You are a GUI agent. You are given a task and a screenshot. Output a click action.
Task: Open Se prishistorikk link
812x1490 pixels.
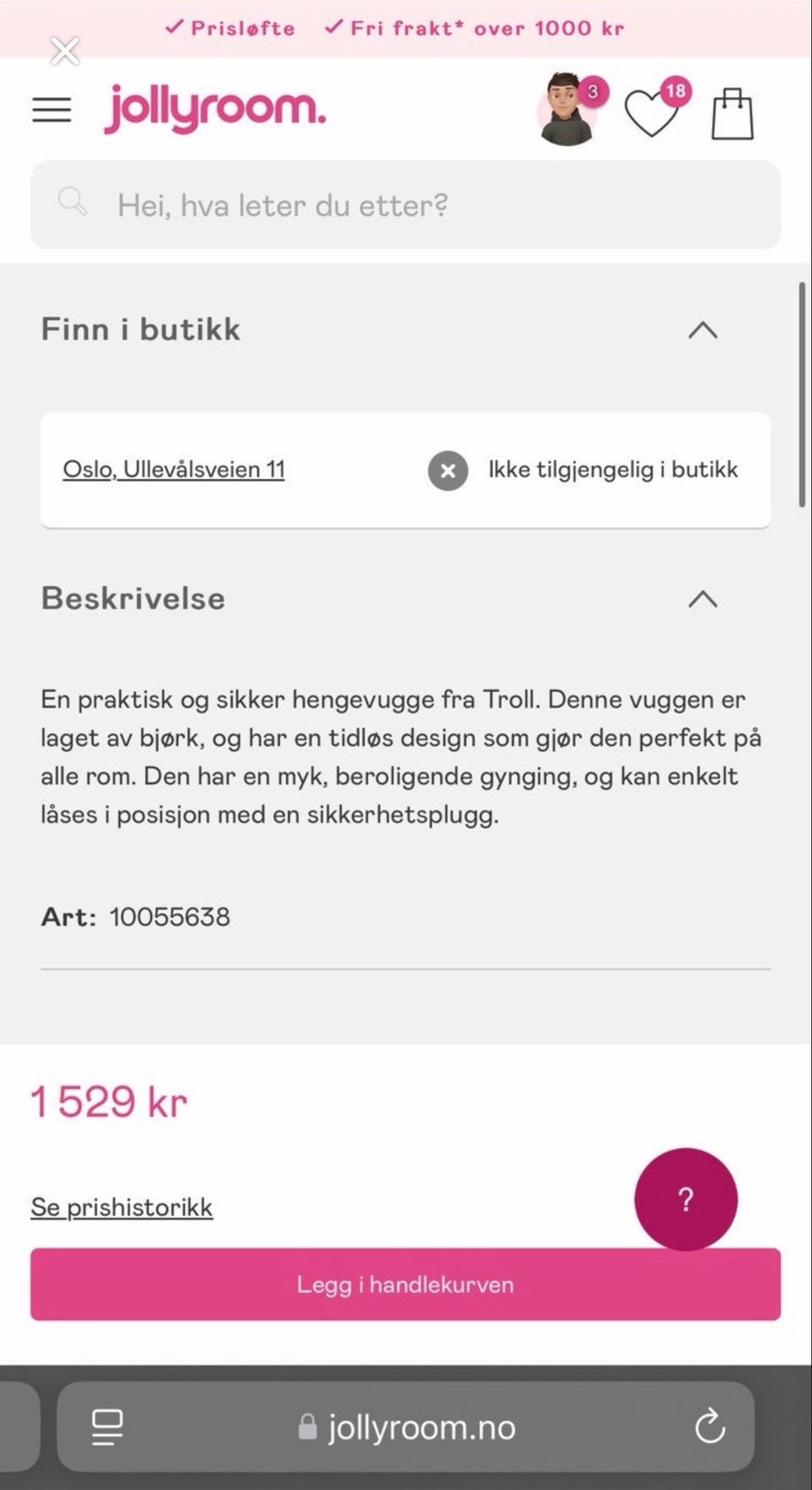(121, 1207)
